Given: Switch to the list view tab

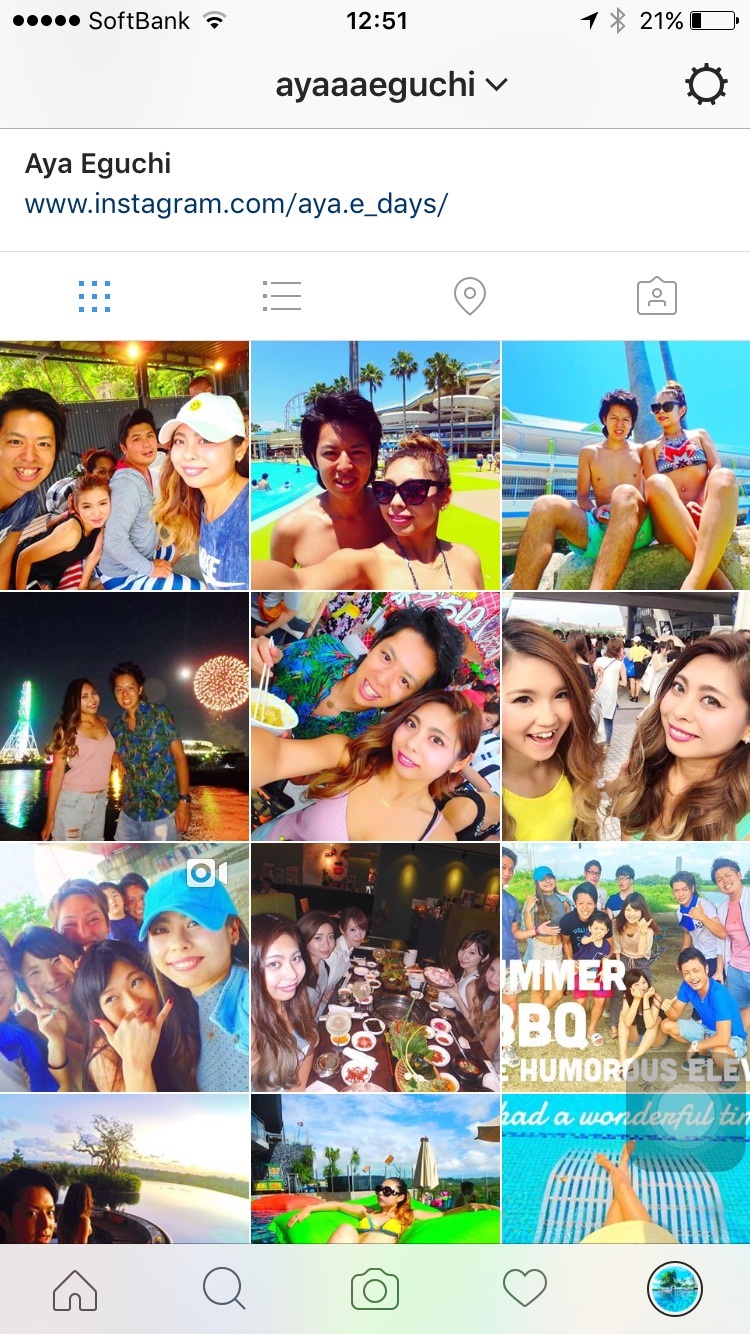Looking at the screenshot, I should click(x=281, y=296).
